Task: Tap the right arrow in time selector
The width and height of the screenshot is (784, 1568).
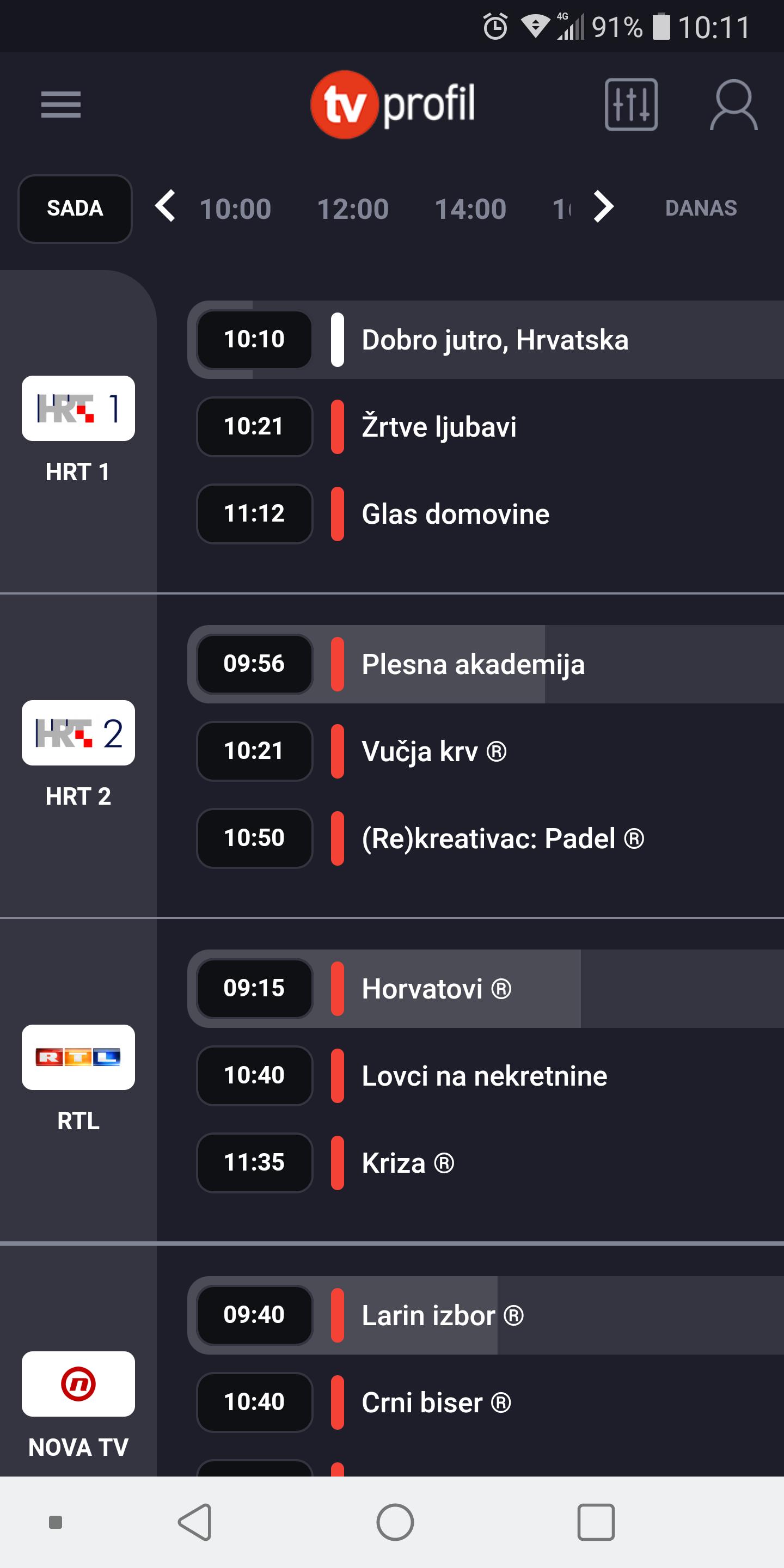Action: click(603, 206)
